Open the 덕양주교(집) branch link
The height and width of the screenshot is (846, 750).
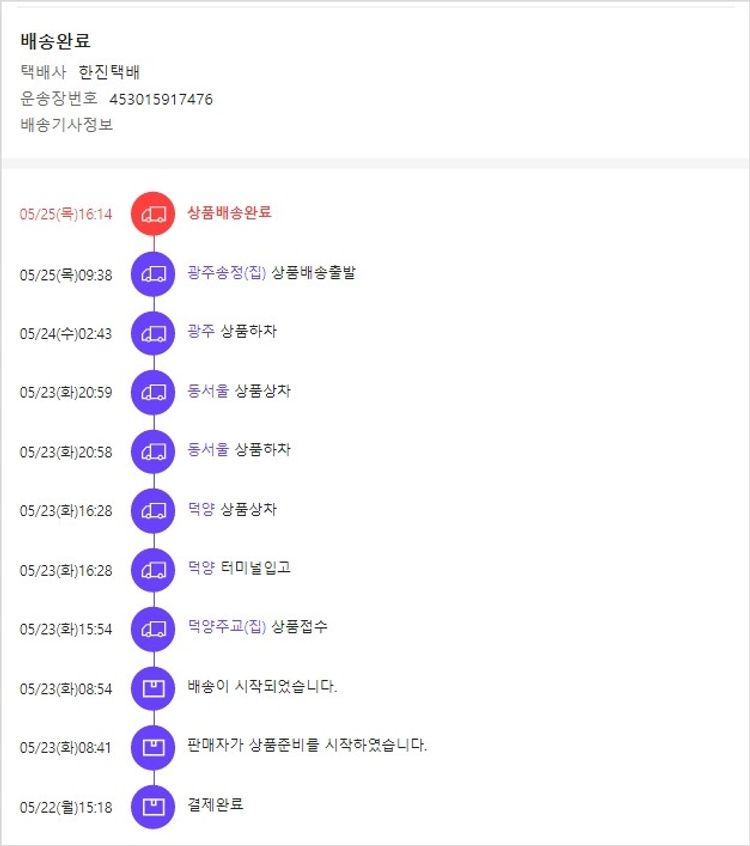pos(226,627)
